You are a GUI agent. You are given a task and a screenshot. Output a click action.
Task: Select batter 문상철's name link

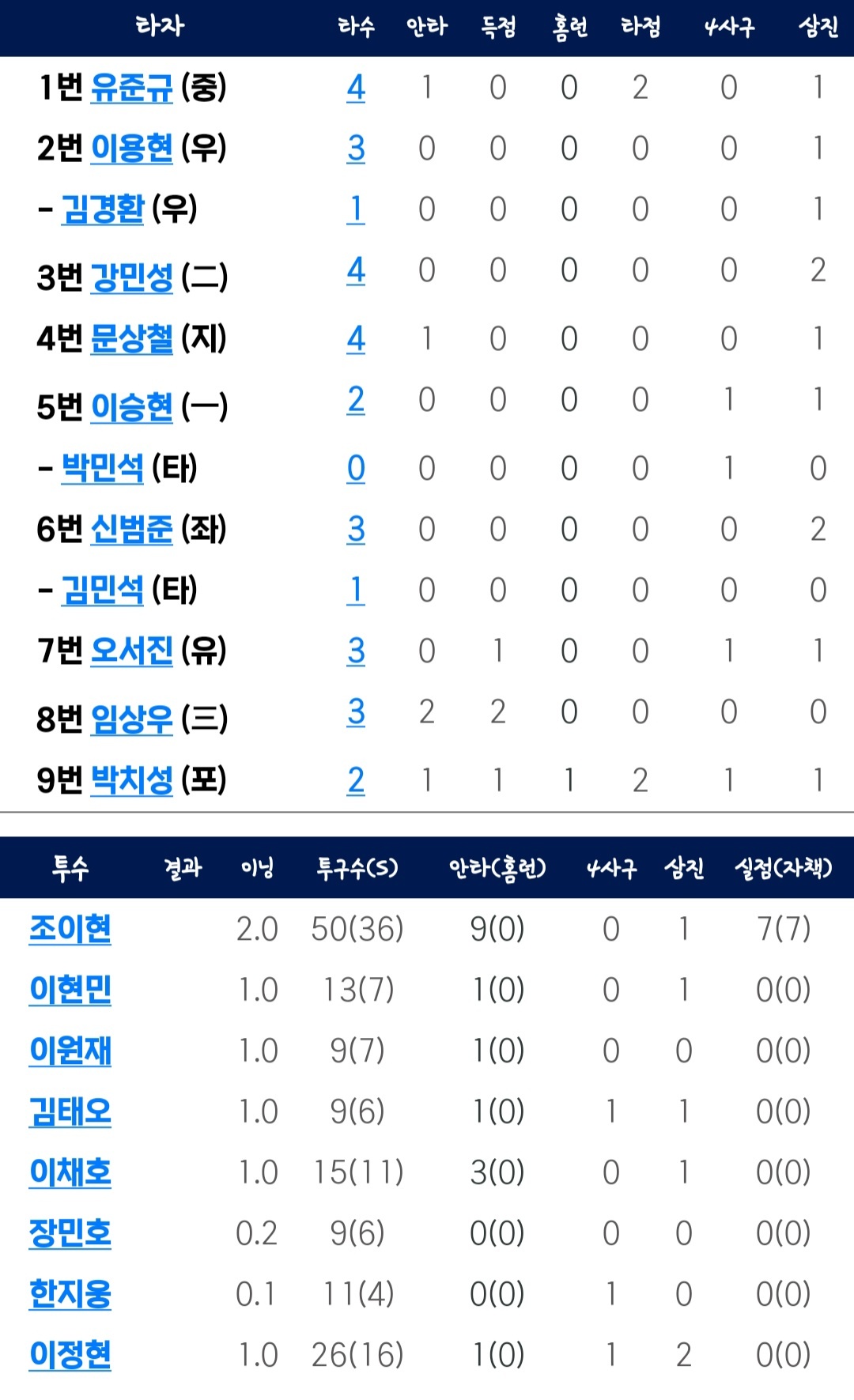pos(131,338)
